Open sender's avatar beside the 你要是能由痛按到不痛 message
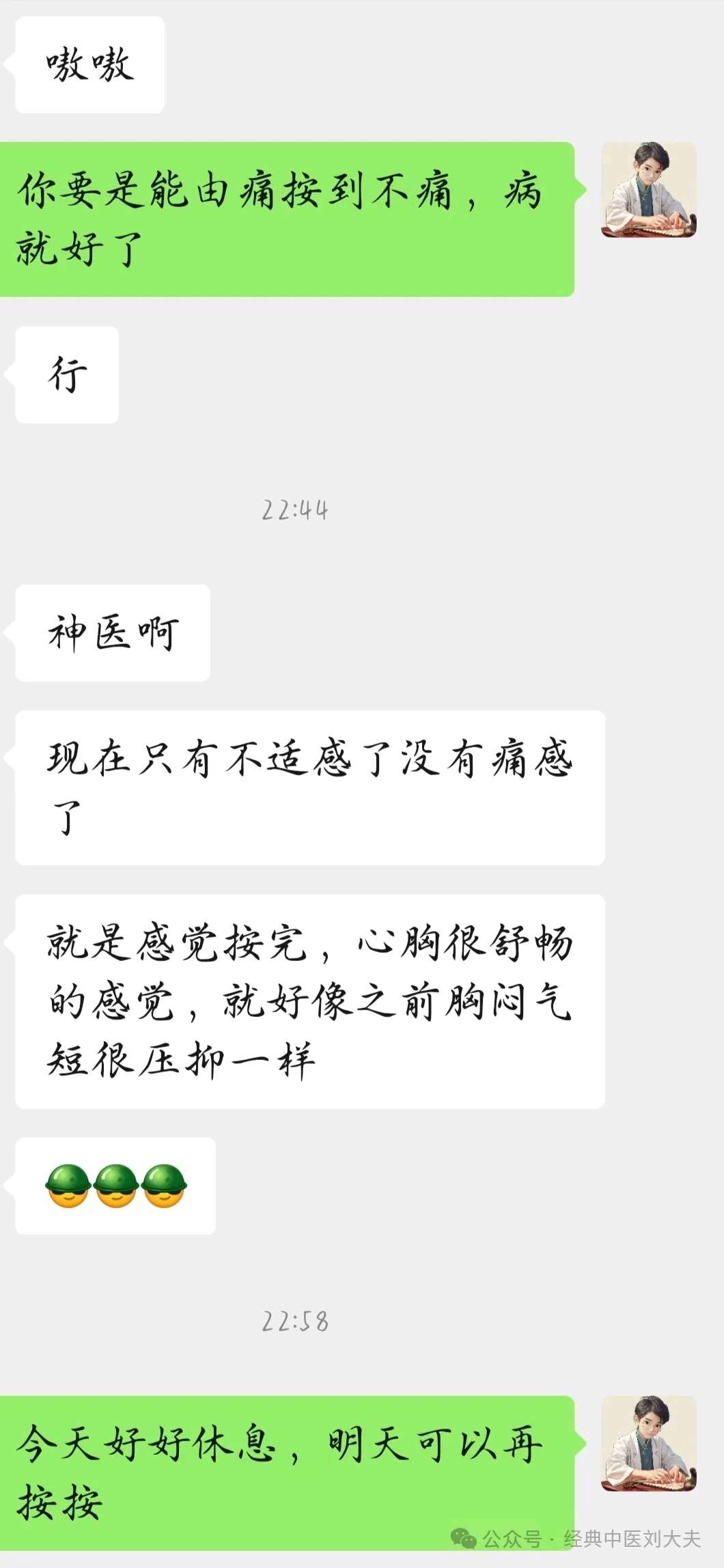Image resolution: width=724 pixels, height=1568 pixels. click(648, 190)
